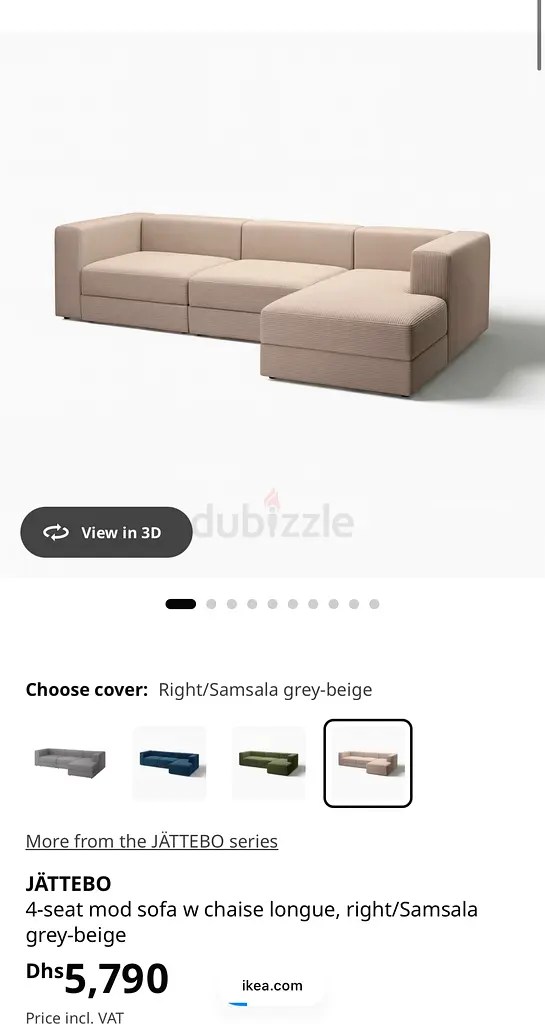Screen dimensions: 545x1024
Task: Pick the green sofa cover
Action: point(269,763)
